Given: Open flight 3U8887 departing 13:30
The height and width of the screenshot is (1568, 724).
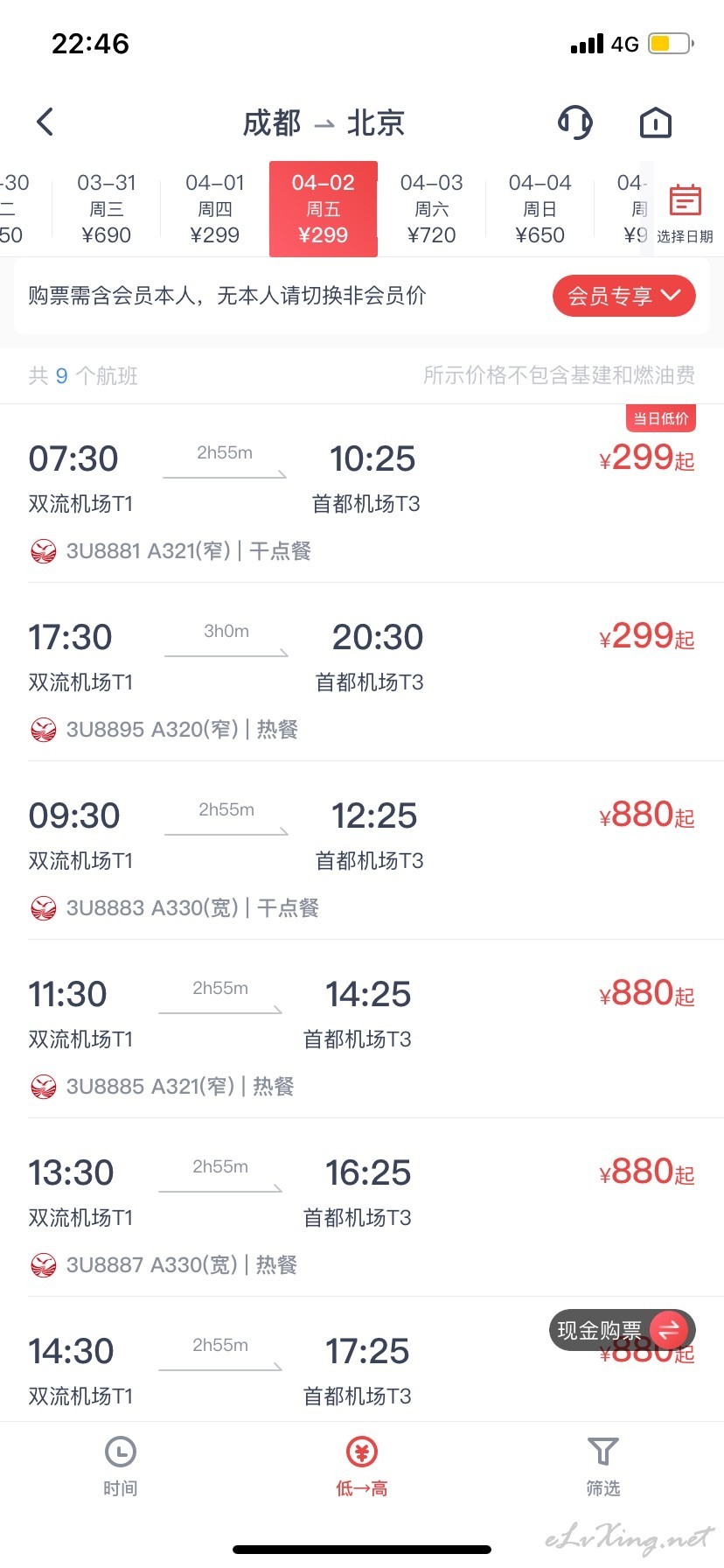Looking at the screenshot, I should pyautogui.click(x=362, y=1208).
